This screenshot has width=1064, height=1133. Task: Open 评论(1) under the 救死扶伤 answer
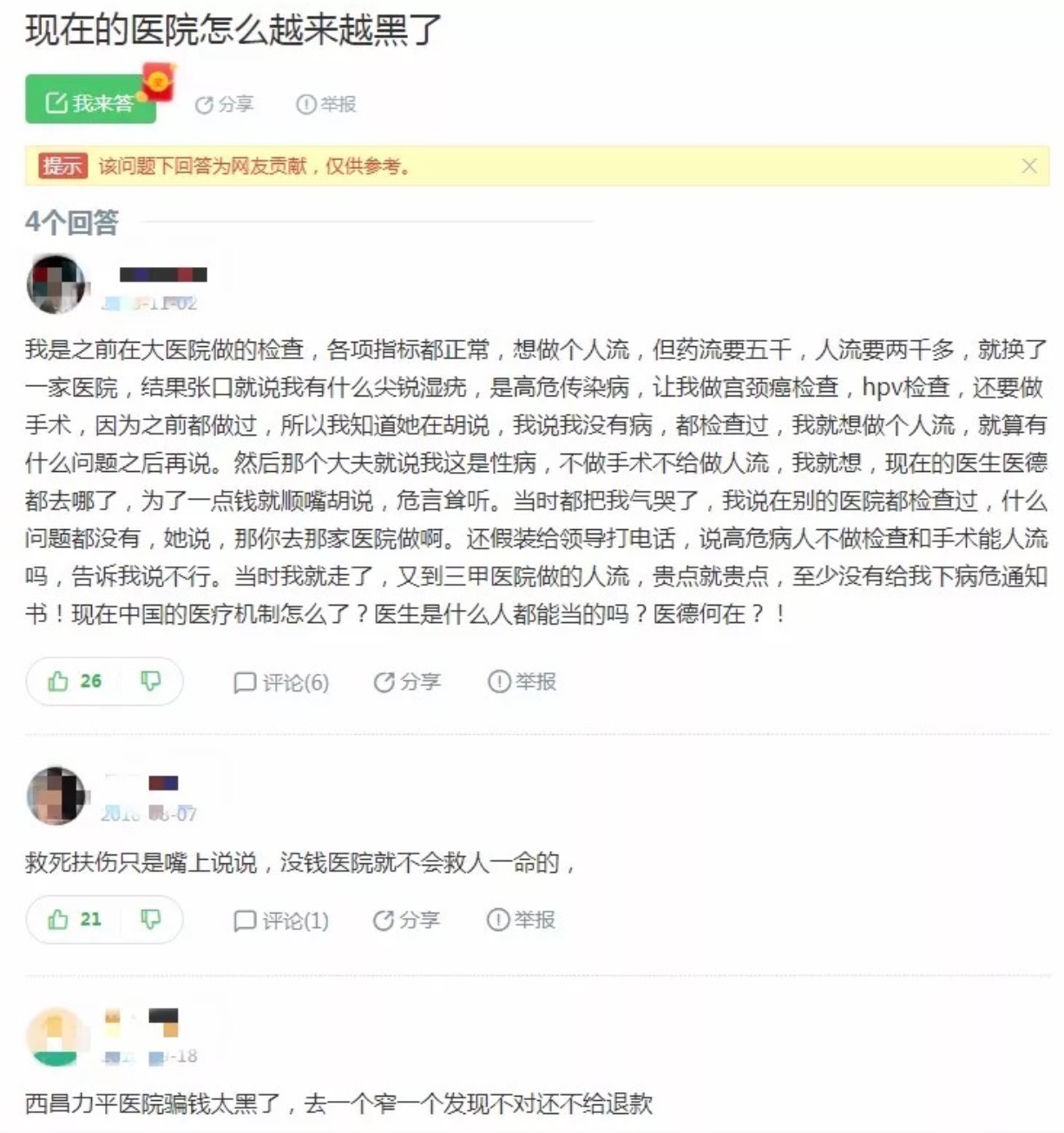[281, 920]
